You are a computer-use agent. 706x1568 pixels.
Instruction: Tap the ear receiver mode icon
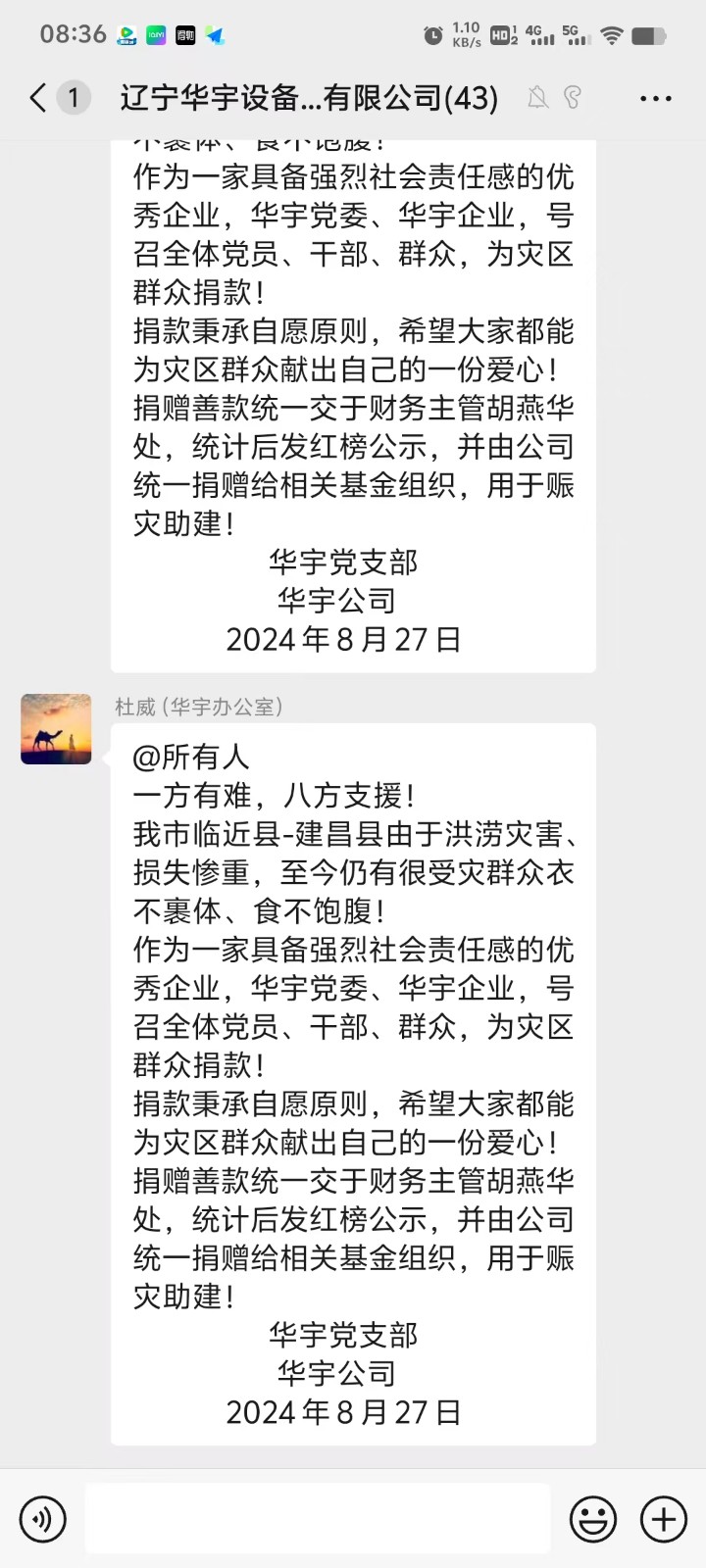pyautogui.click(x=574, y=97)
